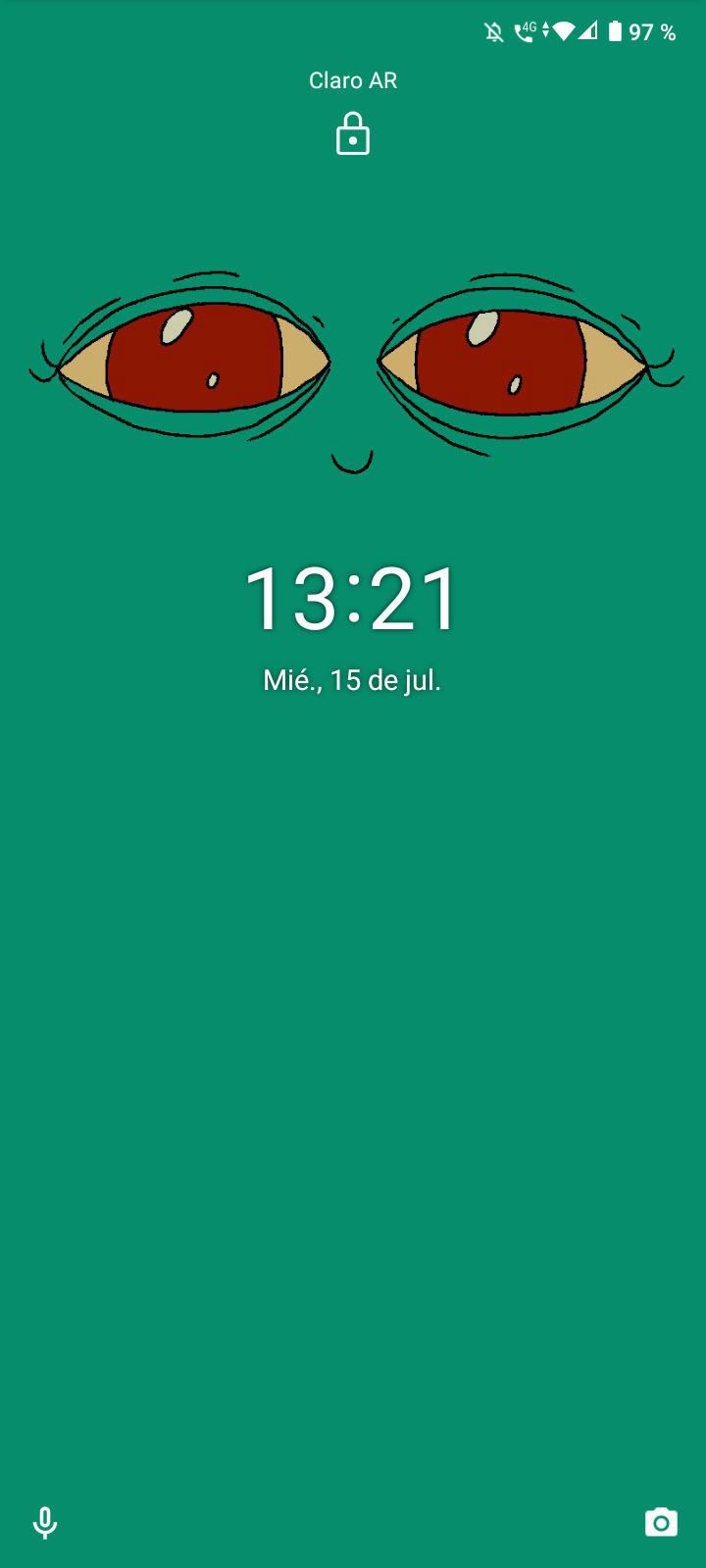The image size is (706, 1568).
Task: Open the voice assistant microphone shortcut
Action: pyautogui.click(x=45, y=1522)
